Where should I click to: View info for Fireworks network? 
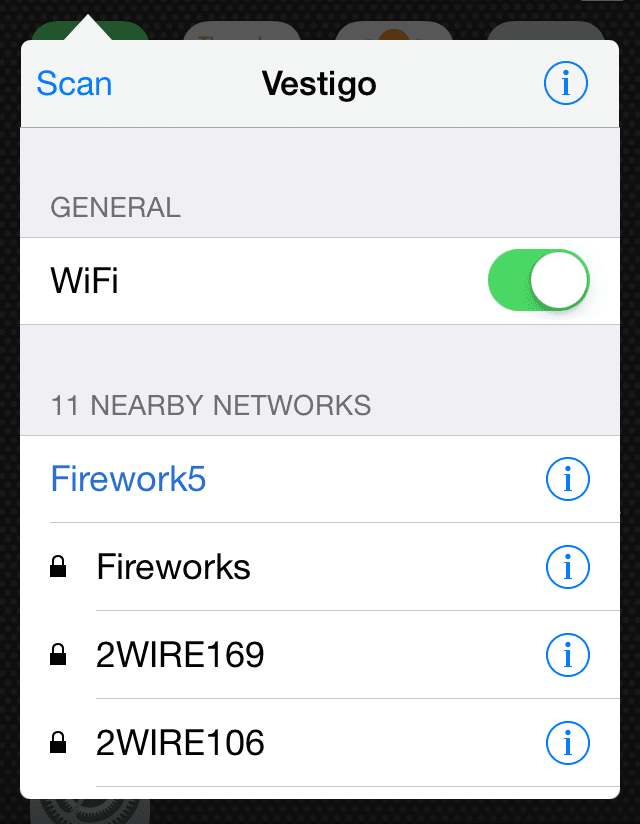pyautogui.click(x=567, y=568)
